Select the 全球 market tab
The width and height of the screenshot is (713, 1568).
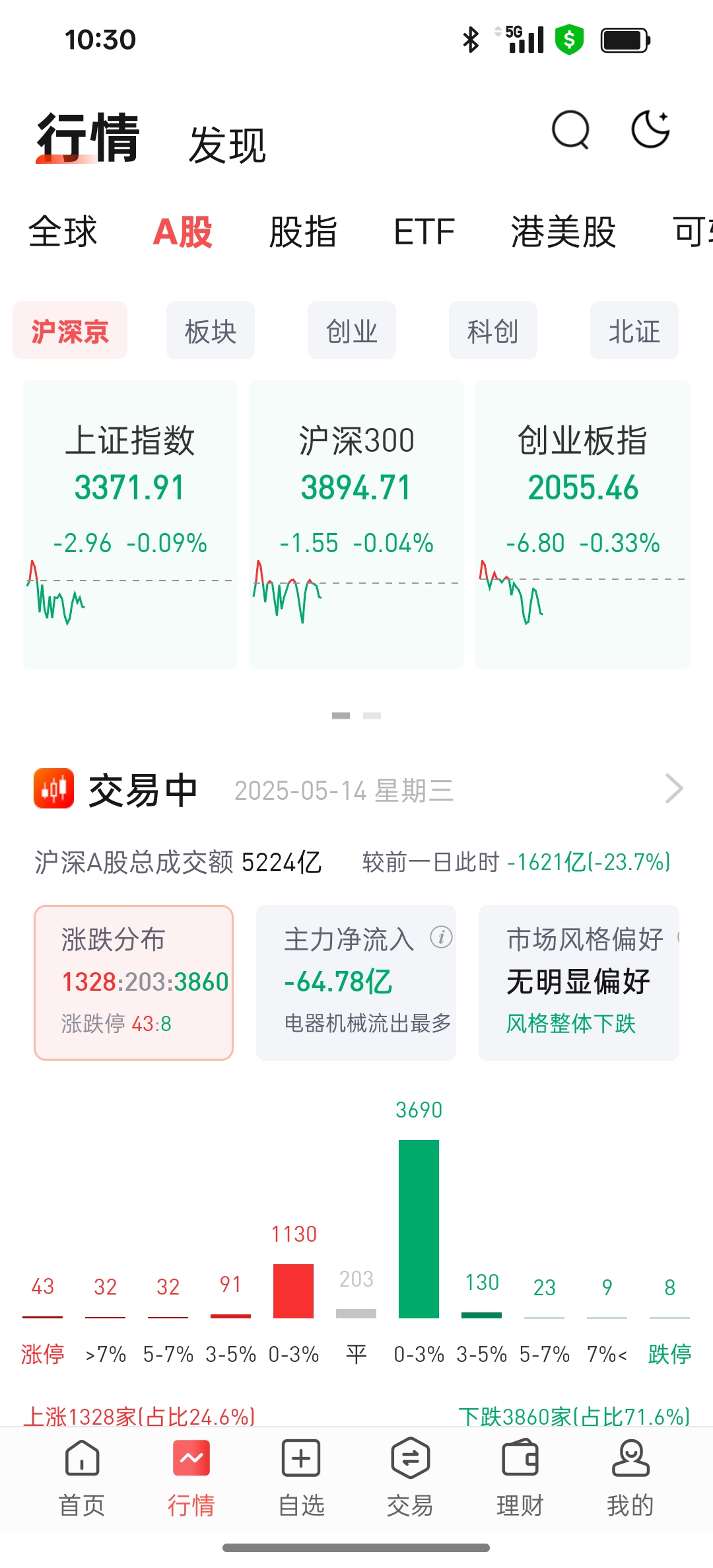point(63,232)
